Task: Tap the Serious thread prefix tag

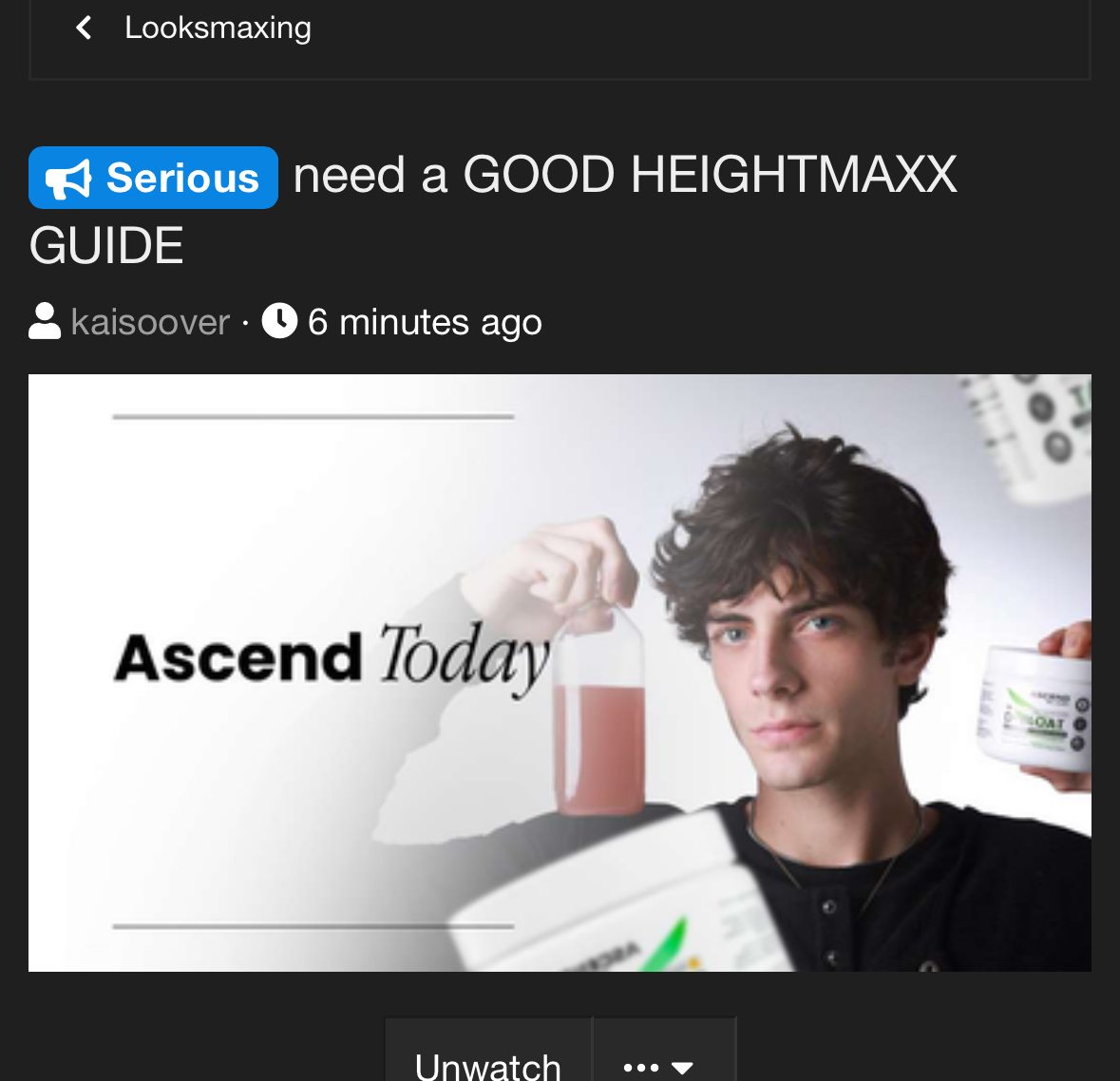Action: click(154, 178)
